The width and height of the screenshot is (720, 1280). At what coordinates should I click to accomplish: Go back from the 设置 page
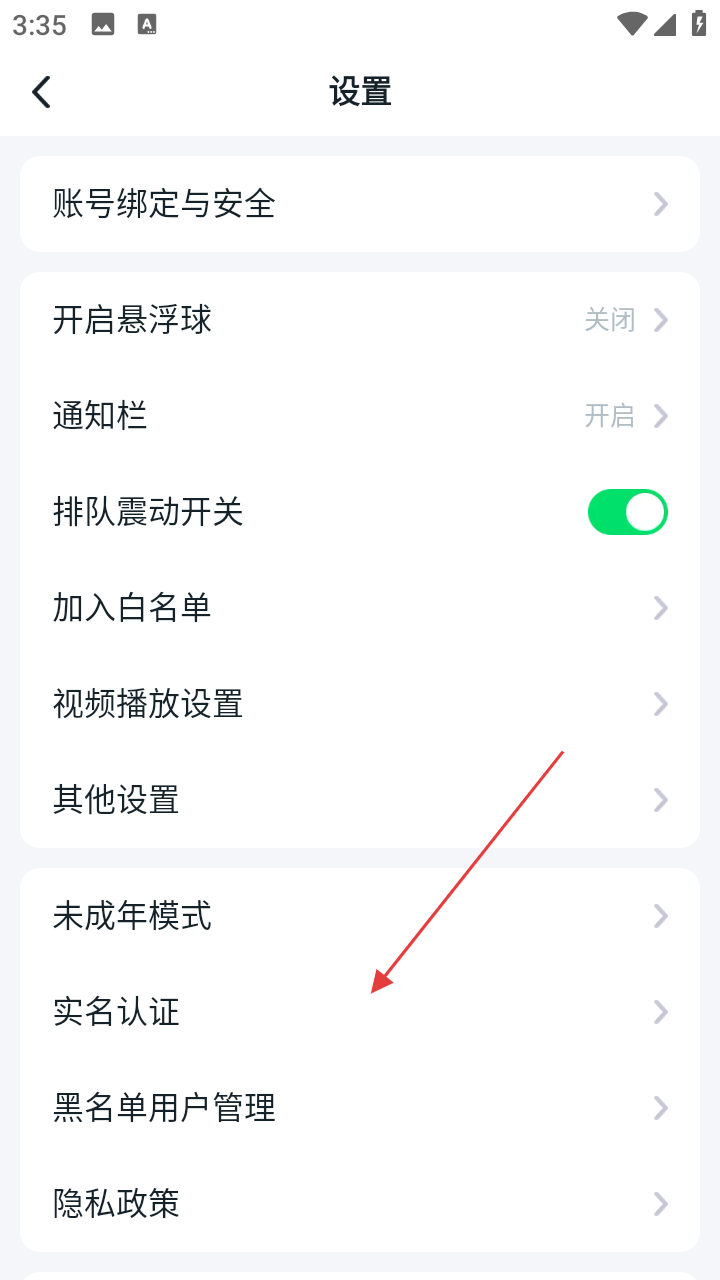41,92
